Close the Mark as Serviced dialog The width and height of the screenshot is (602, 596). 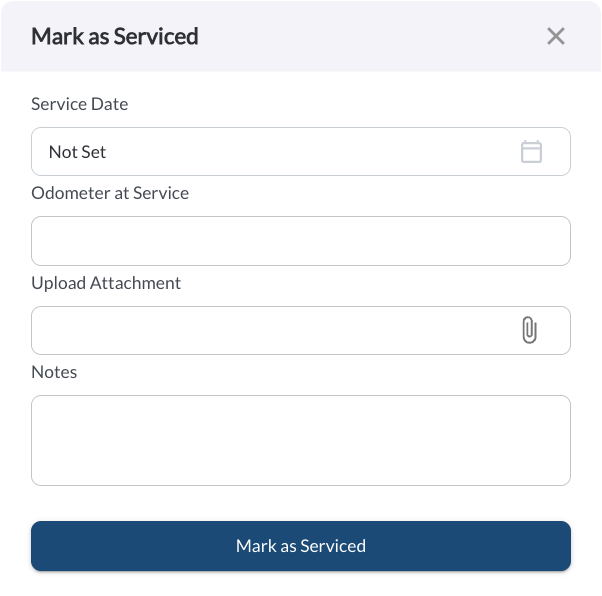pos(556,36)
